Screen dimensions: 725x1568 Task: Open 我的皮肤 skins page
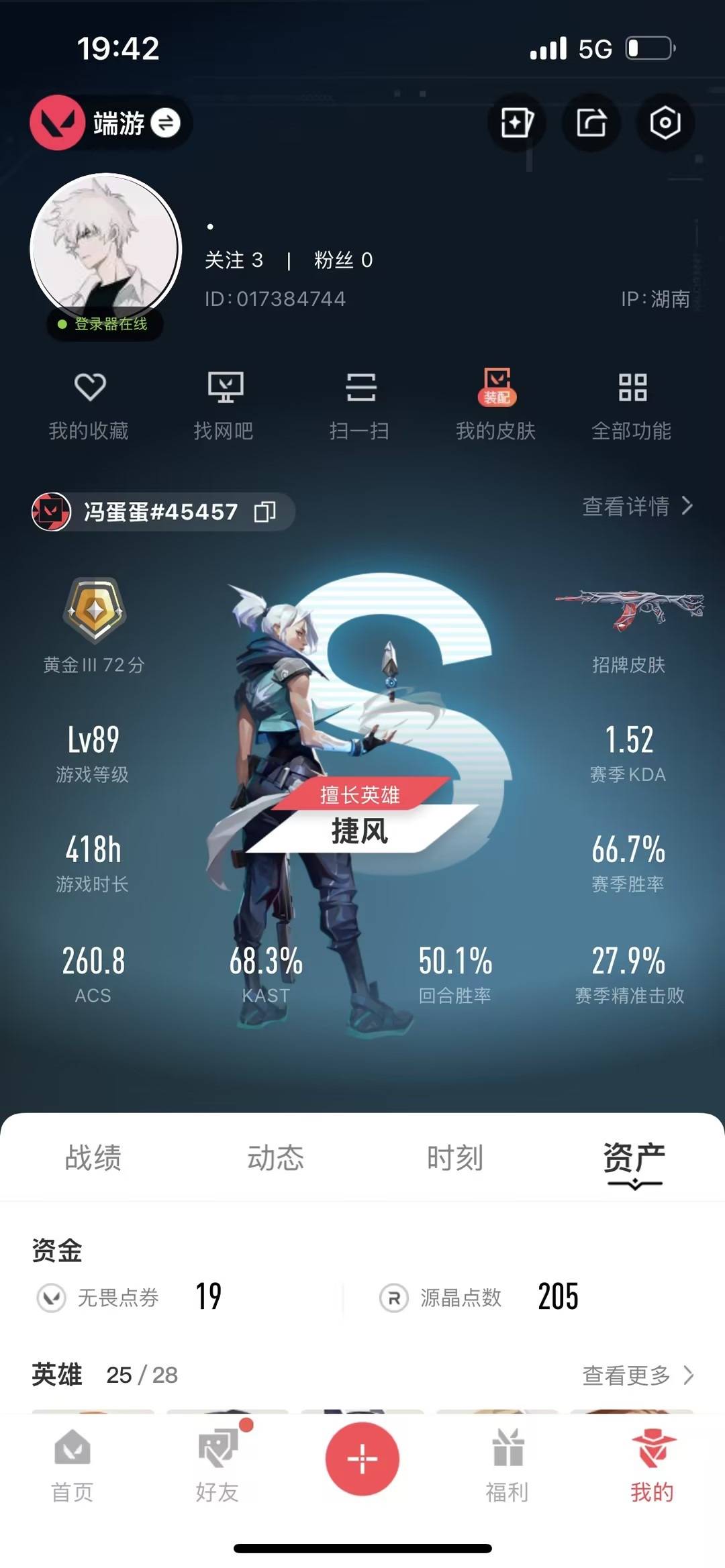pos(497,403)
